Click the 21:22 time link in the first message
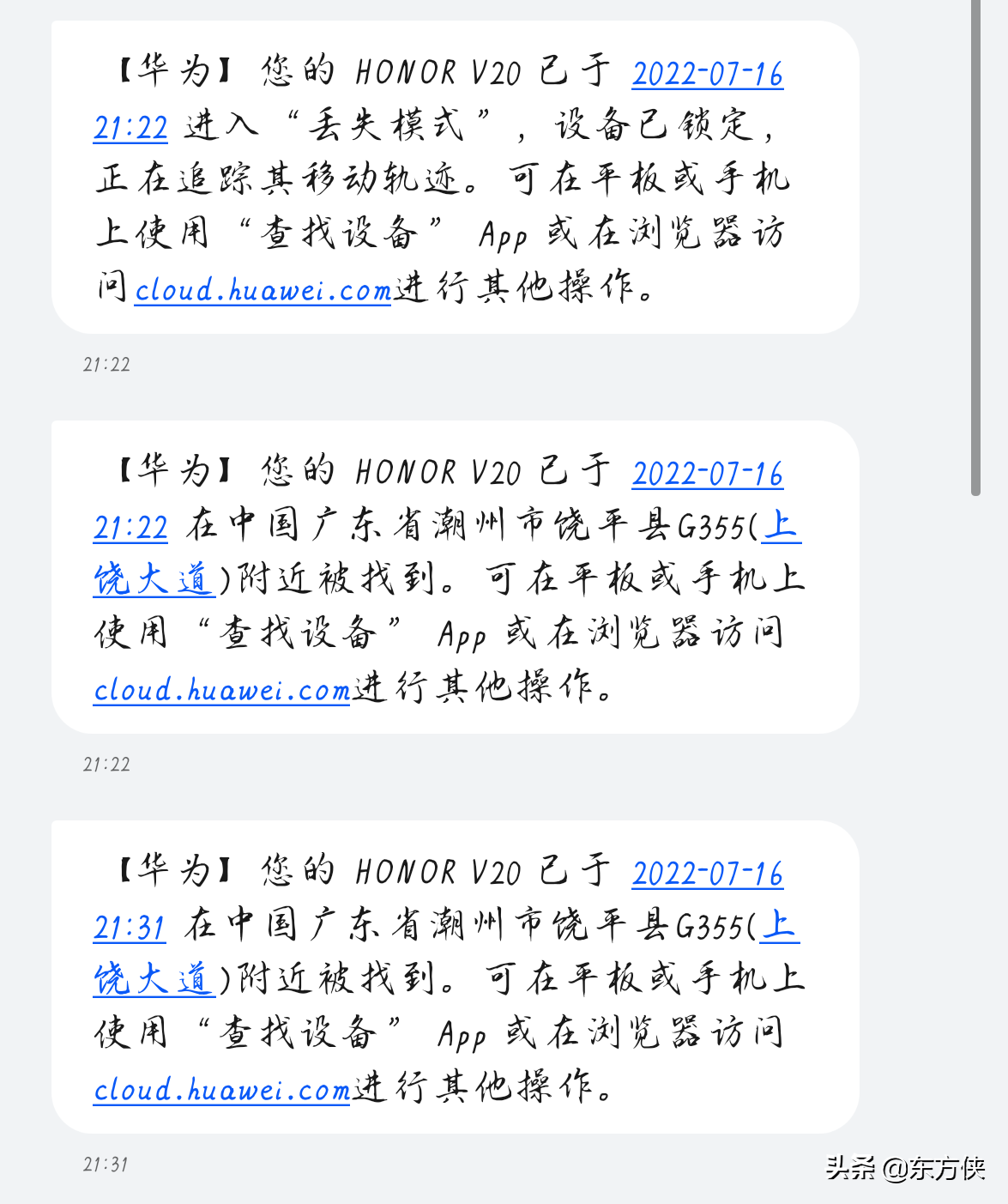This screenshot has height=1204, width=1008. click(130, 128)
